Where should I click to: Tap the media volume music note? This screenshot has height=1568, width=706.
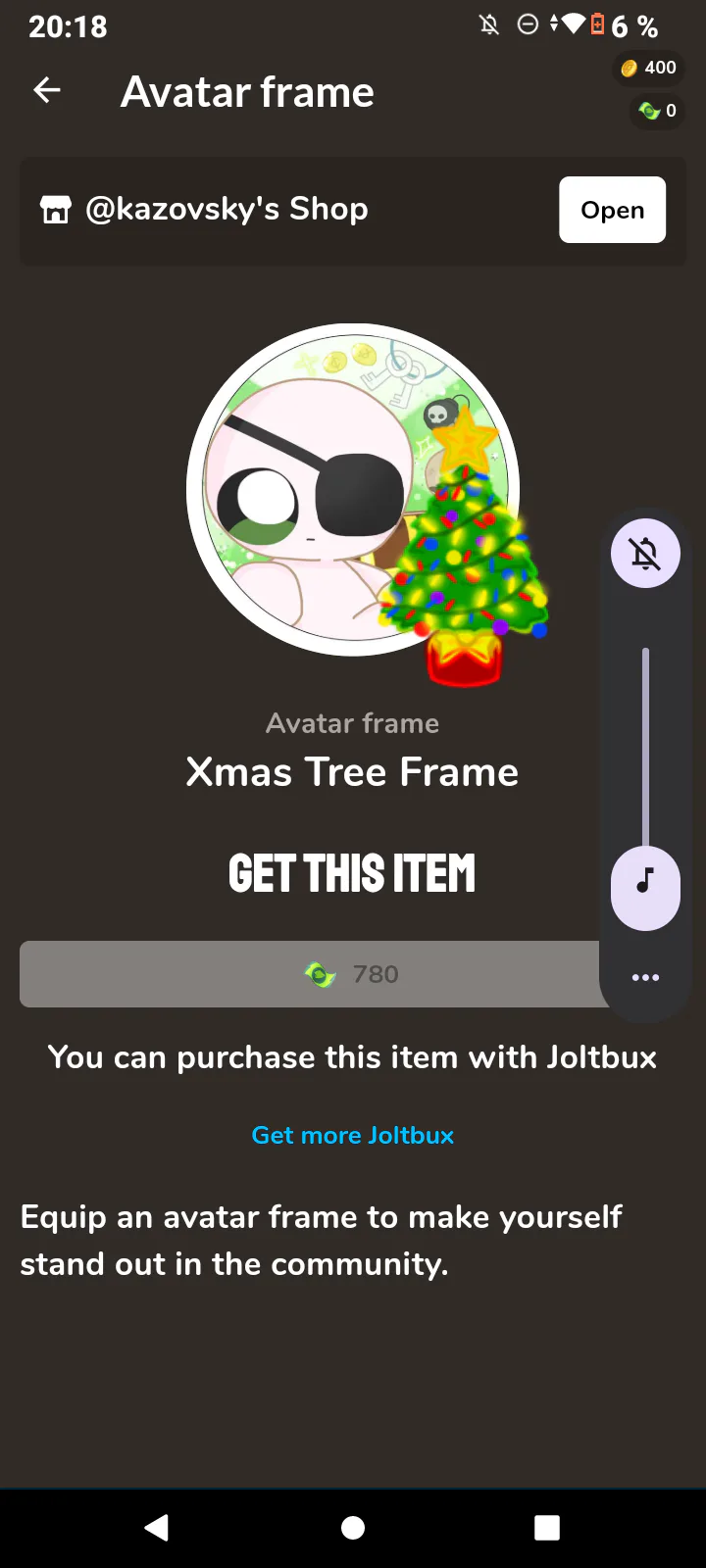(x=645, y=882)
